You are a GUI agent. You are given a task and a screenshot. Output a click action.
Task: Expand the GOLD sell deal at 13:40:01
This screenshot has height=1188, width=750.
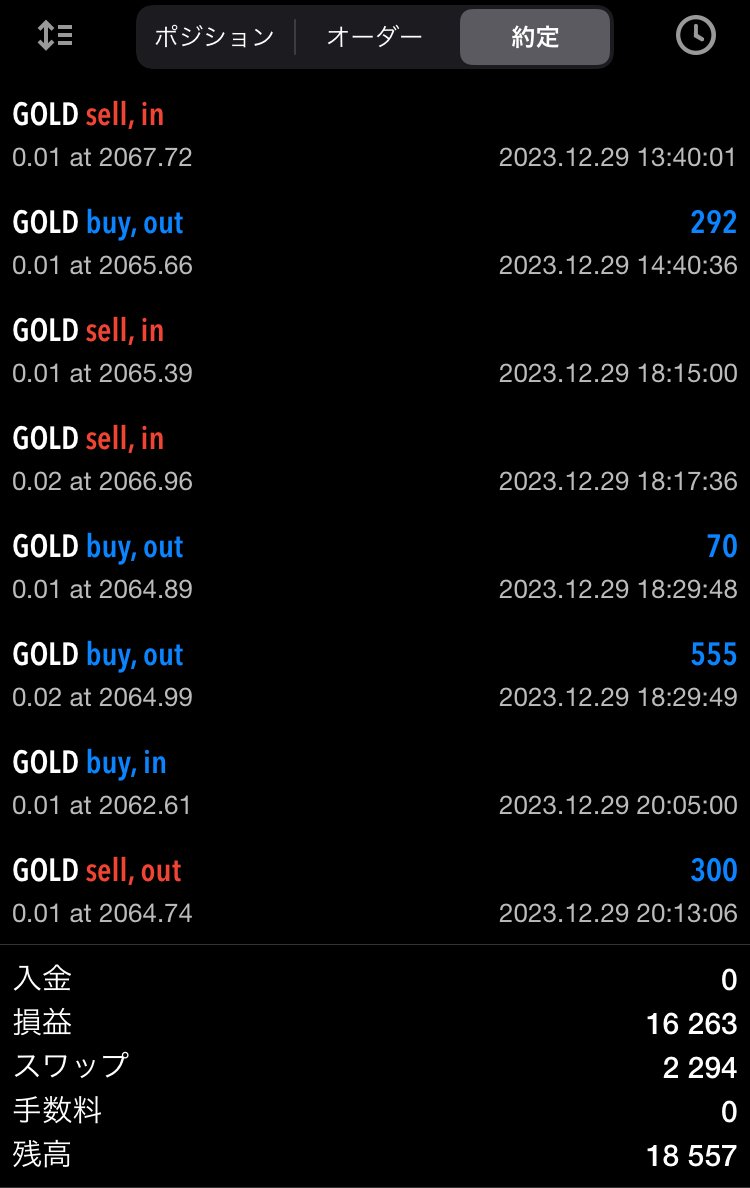pyautogui.click(x=374, y=135)
